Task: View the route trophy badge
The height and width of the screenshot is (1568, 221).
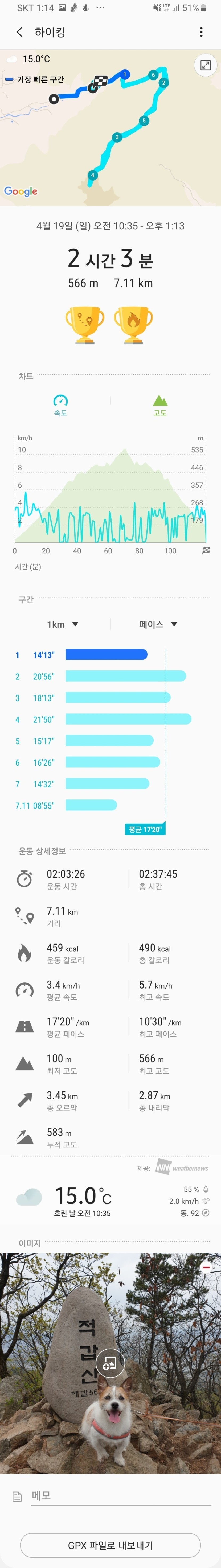Action: 85,325
